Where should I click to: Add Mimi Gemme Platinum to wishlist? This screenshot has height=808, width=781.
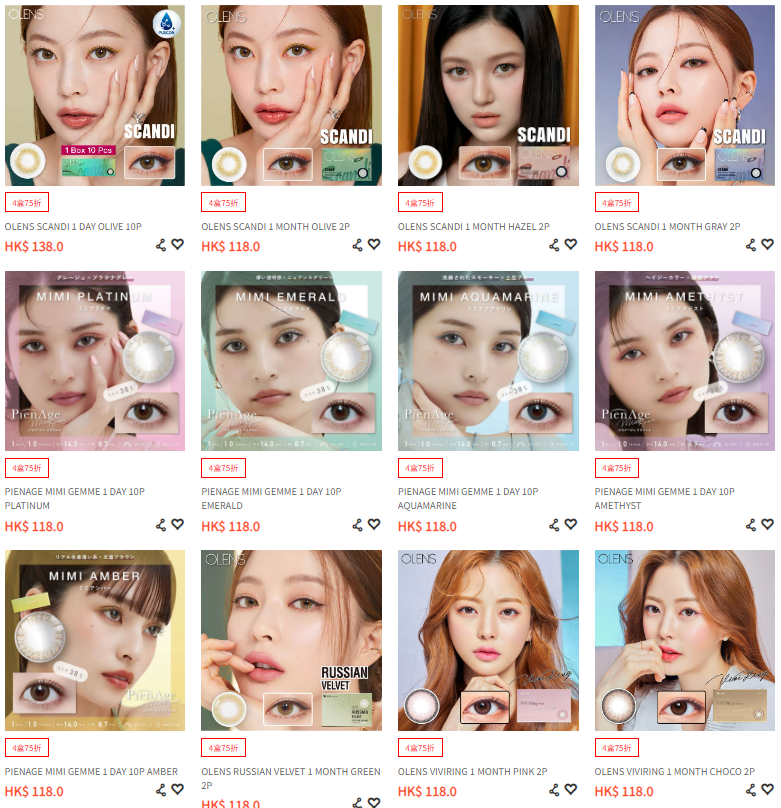[178, 525]
